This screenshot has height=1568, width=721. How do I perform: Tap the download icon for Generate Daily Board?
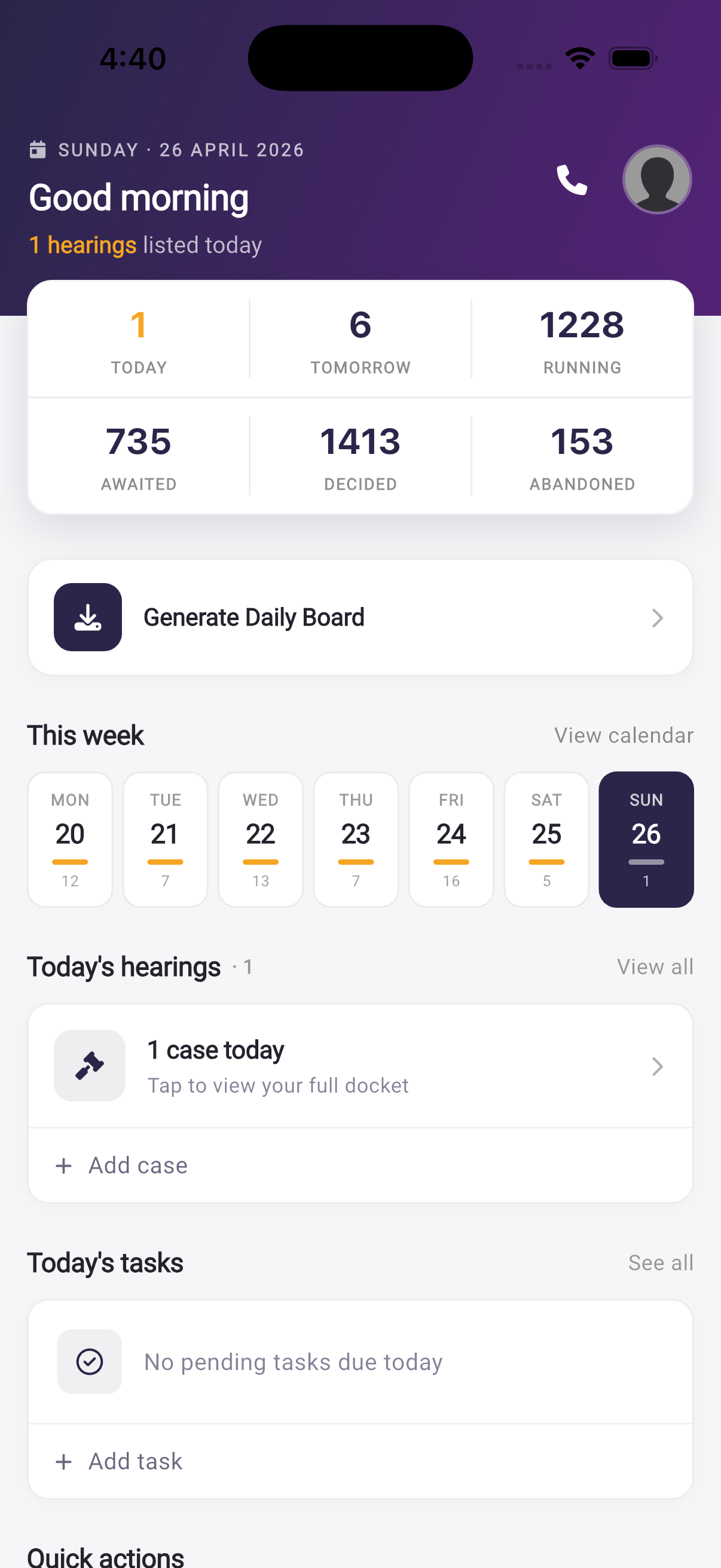[x=88, y=617]
